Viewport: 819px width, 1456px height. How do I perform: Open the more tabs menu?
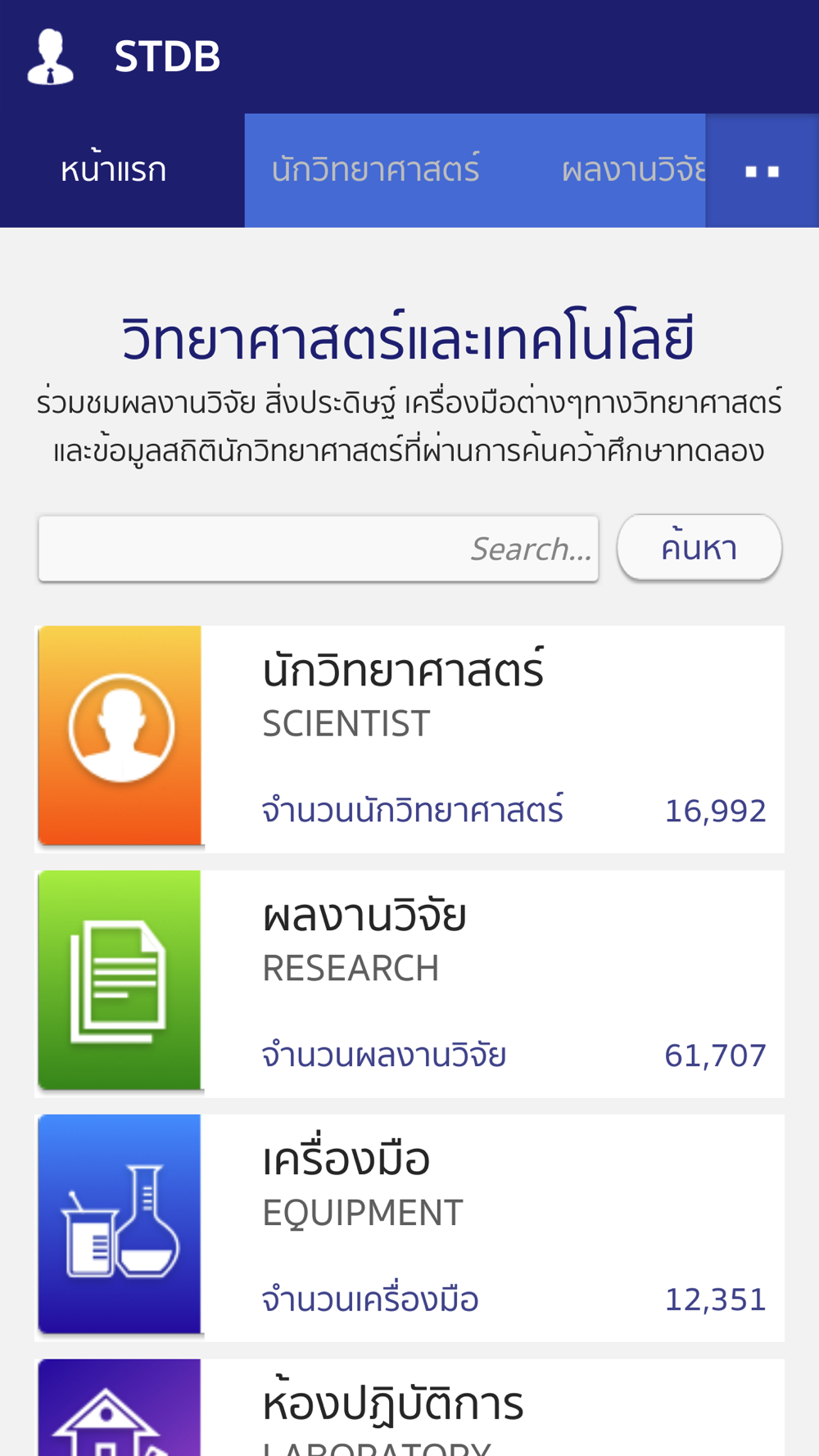[x=762, y=170]
